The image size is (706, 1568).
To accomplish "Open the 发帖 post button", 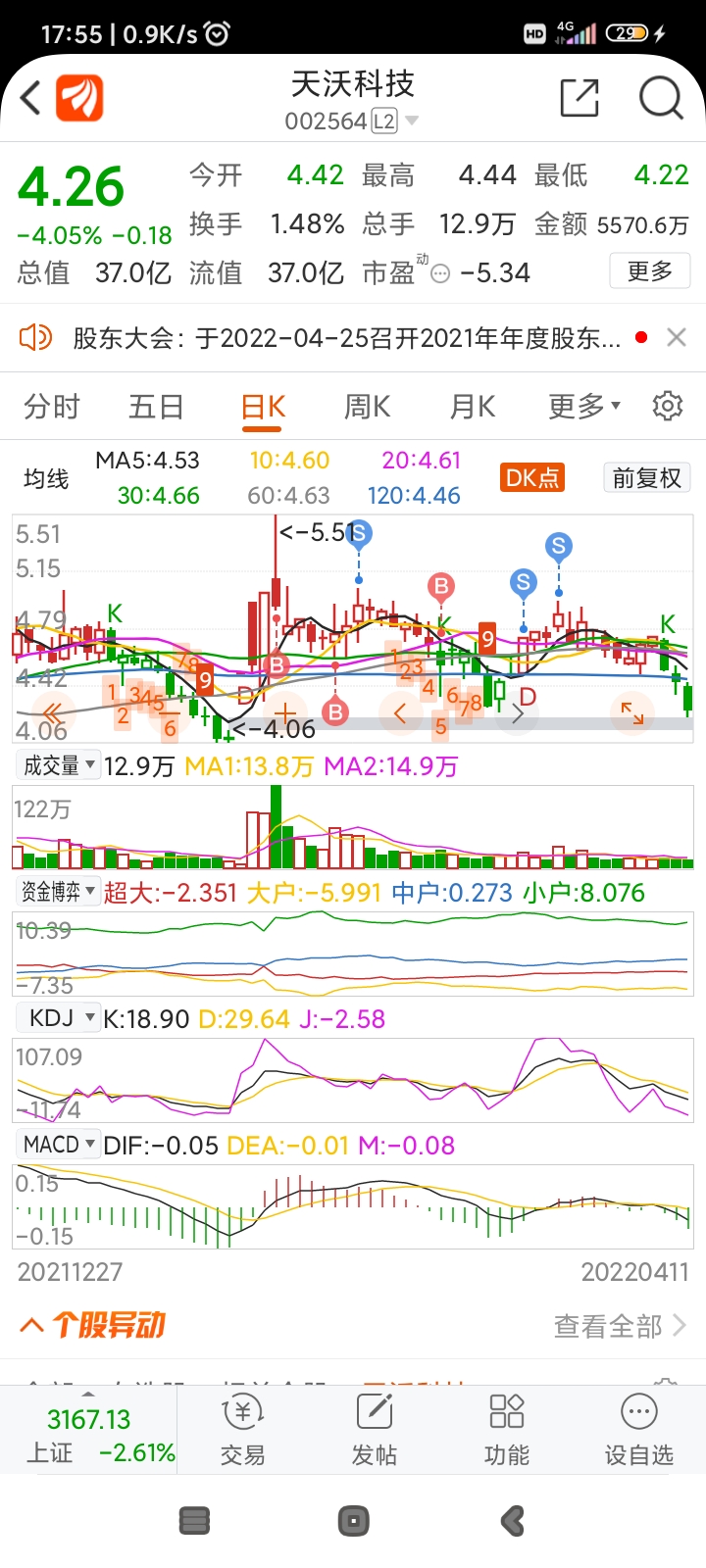I will click(375, 1430).
